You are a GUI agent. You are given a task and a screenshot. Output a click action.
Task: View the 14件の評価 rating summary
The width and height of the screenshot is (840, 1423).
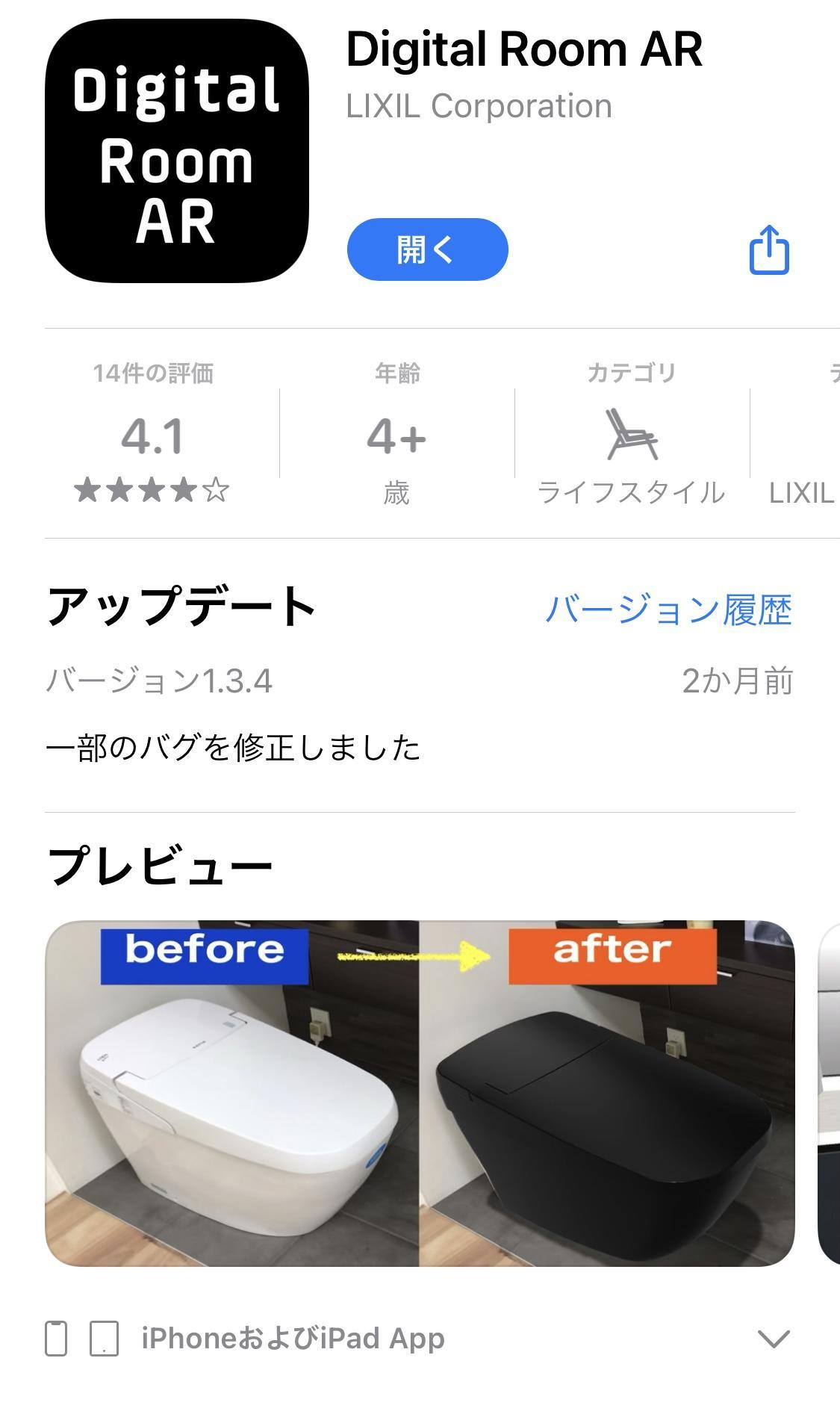[152, 435]
